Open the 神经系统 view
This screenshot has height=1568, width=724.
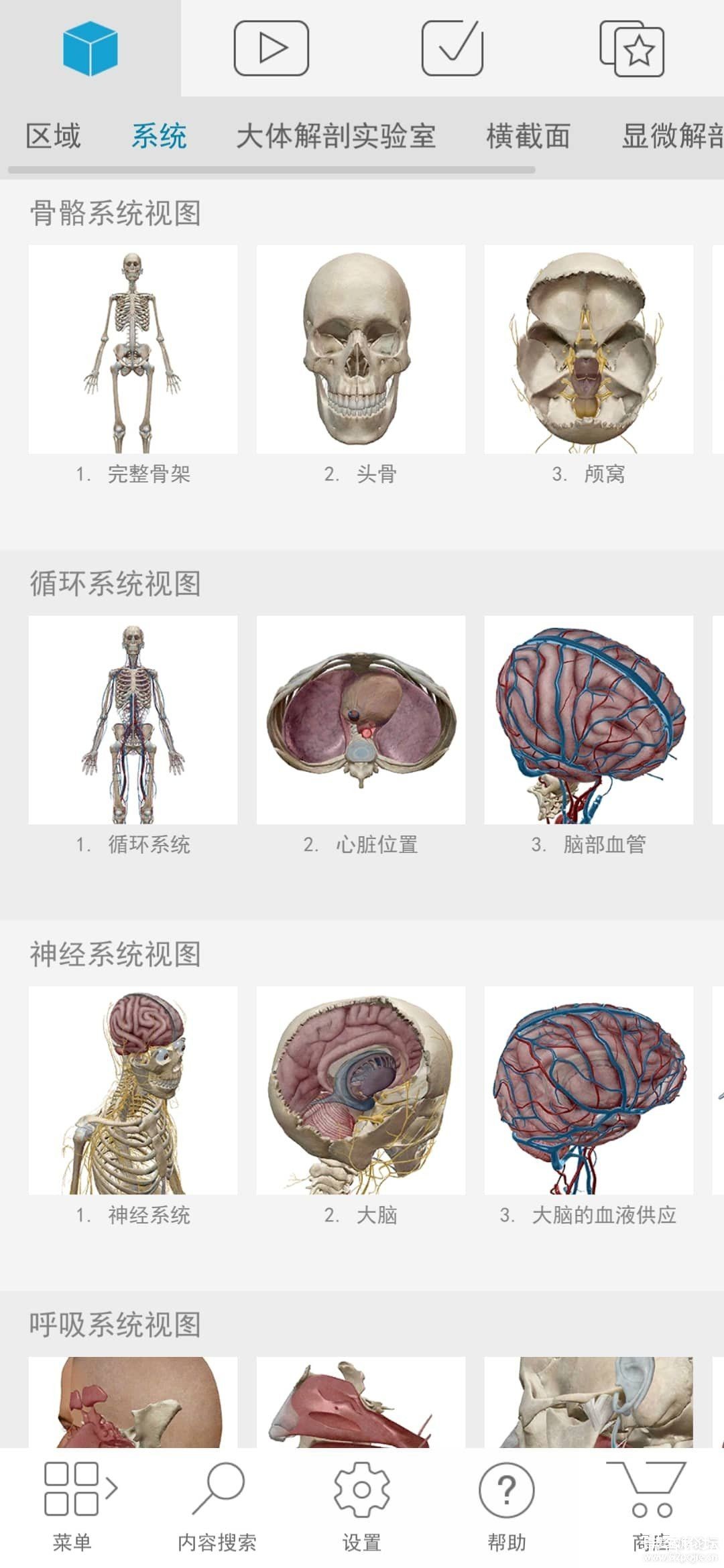click(x=133, y=1090)
